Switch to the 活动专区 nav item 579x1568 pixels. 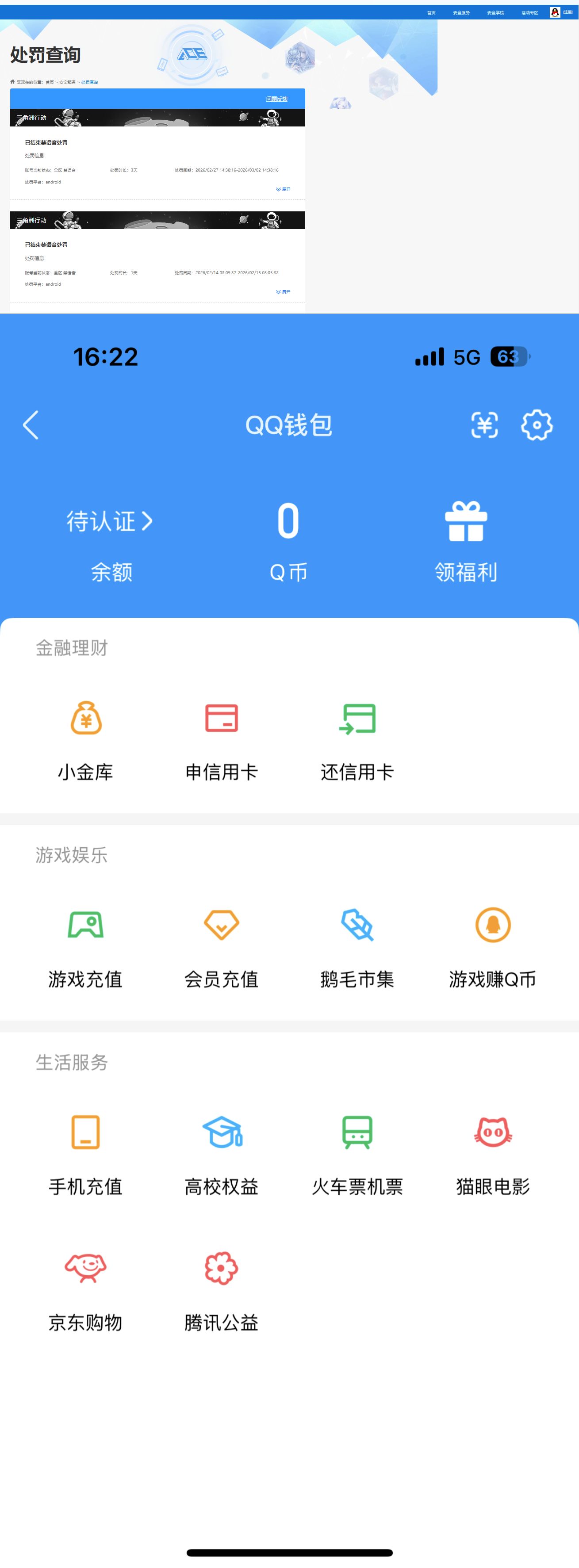point(531,13)
